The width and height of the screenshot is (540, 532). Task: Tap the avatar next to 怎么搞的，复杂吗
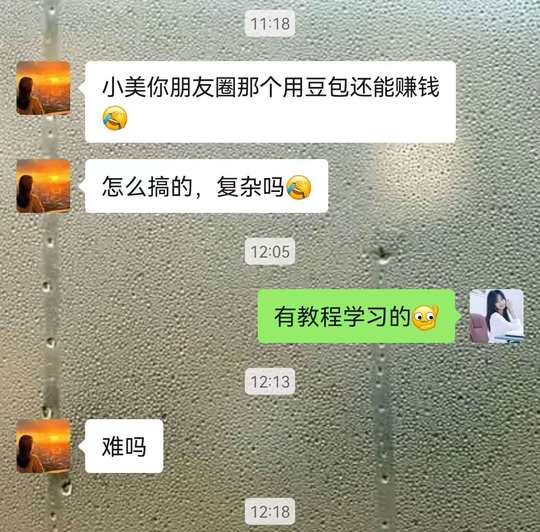[x=43, y=186]
